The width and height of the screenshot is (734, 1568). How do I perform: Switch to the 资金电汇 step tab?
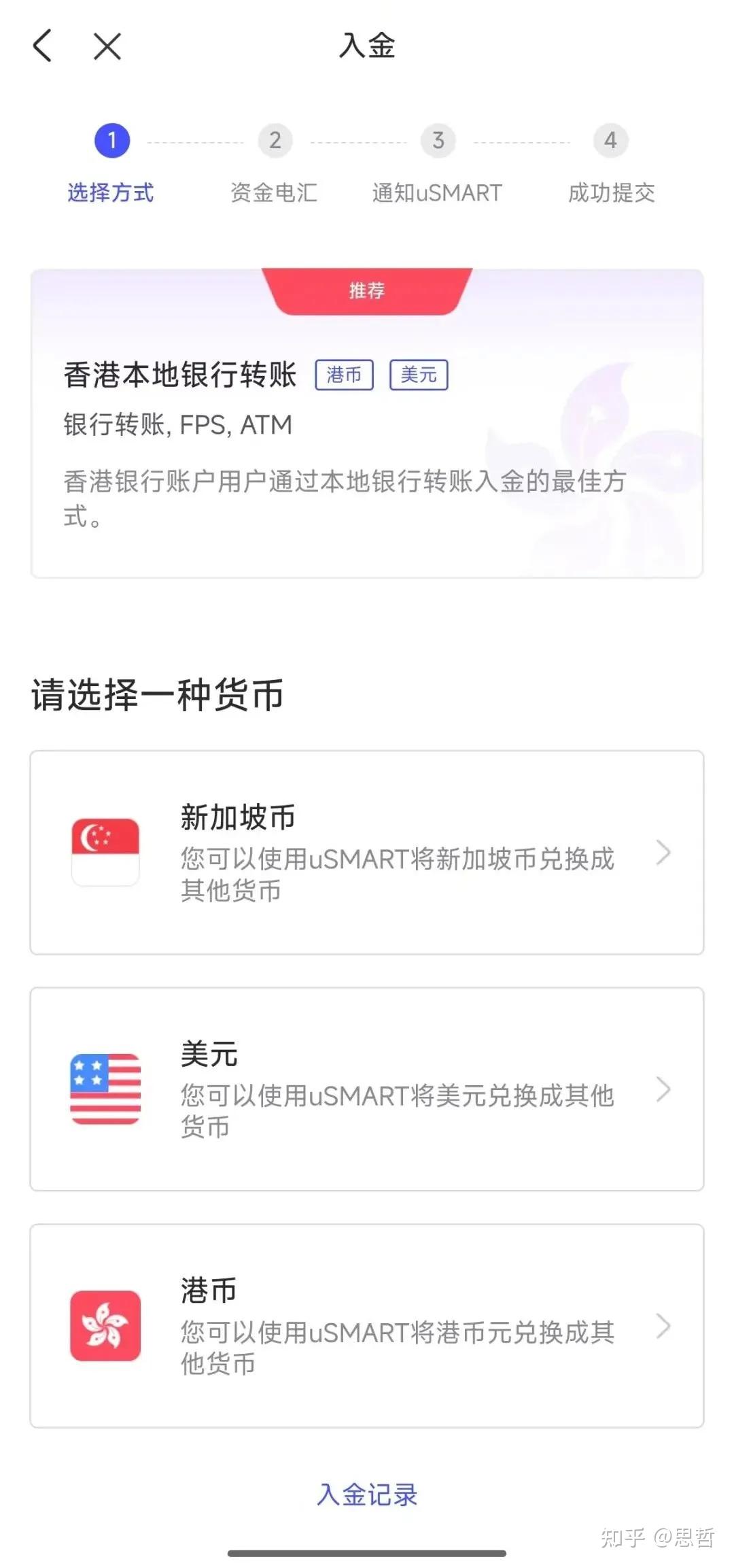tap(275, 193)
